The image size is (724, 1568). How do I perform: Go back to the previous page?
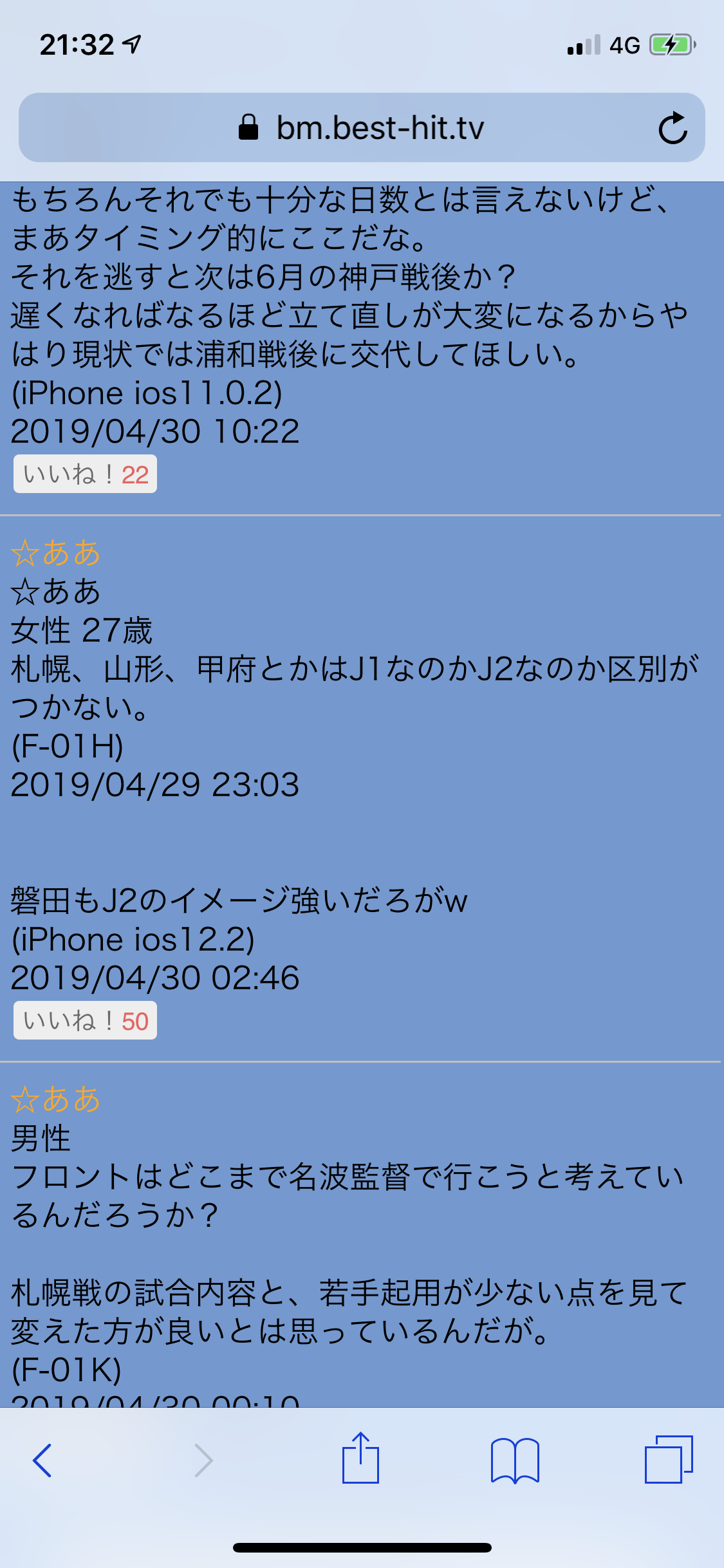[42, 1460]
